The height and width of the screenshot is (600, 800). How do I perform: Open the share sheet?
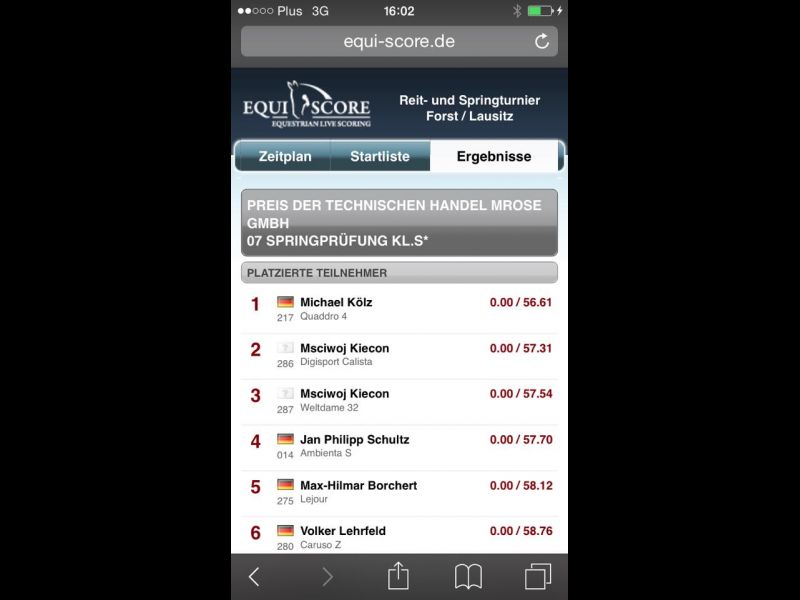click(x=398, y=576)
